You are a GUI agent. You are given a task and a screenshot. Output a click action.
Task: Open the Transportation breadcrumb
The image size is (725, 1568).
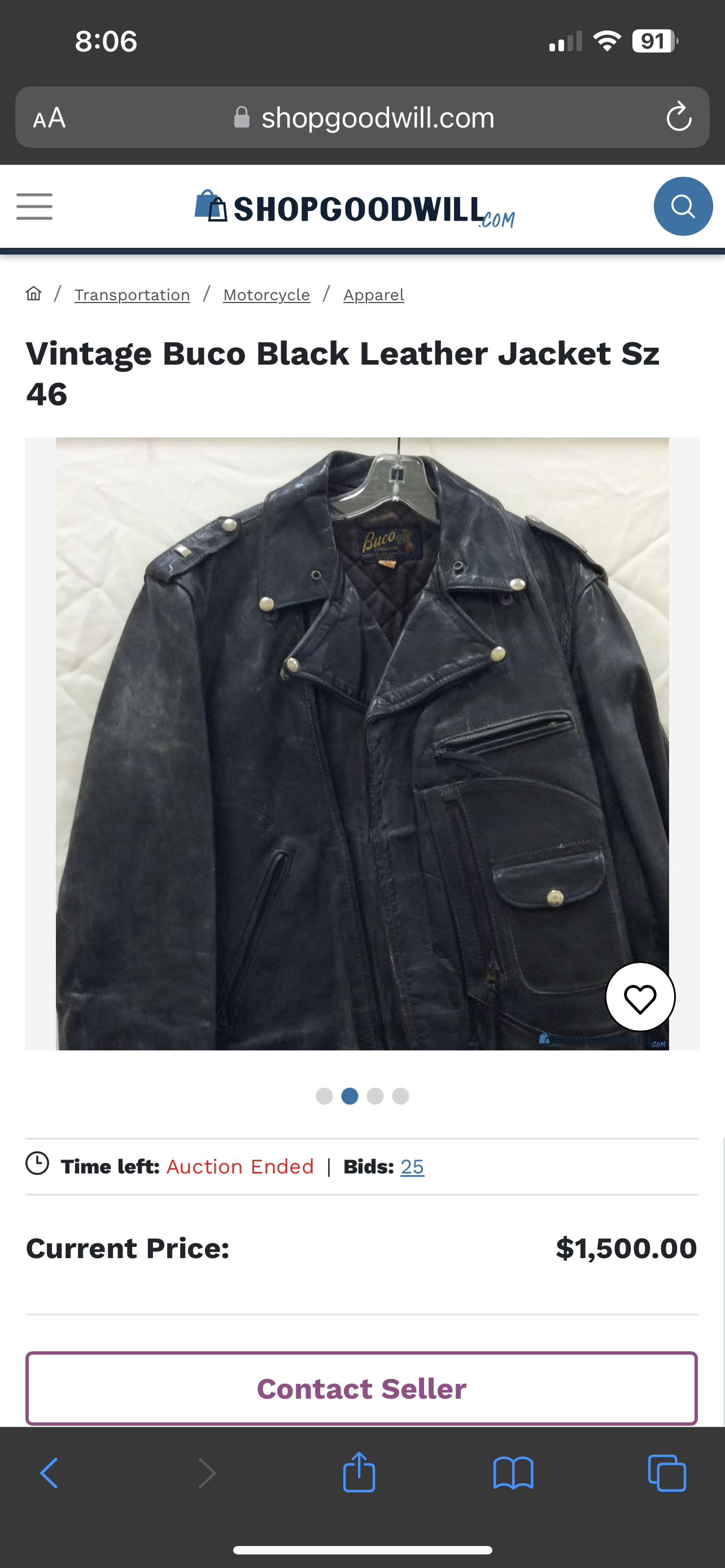pos(132,295)
